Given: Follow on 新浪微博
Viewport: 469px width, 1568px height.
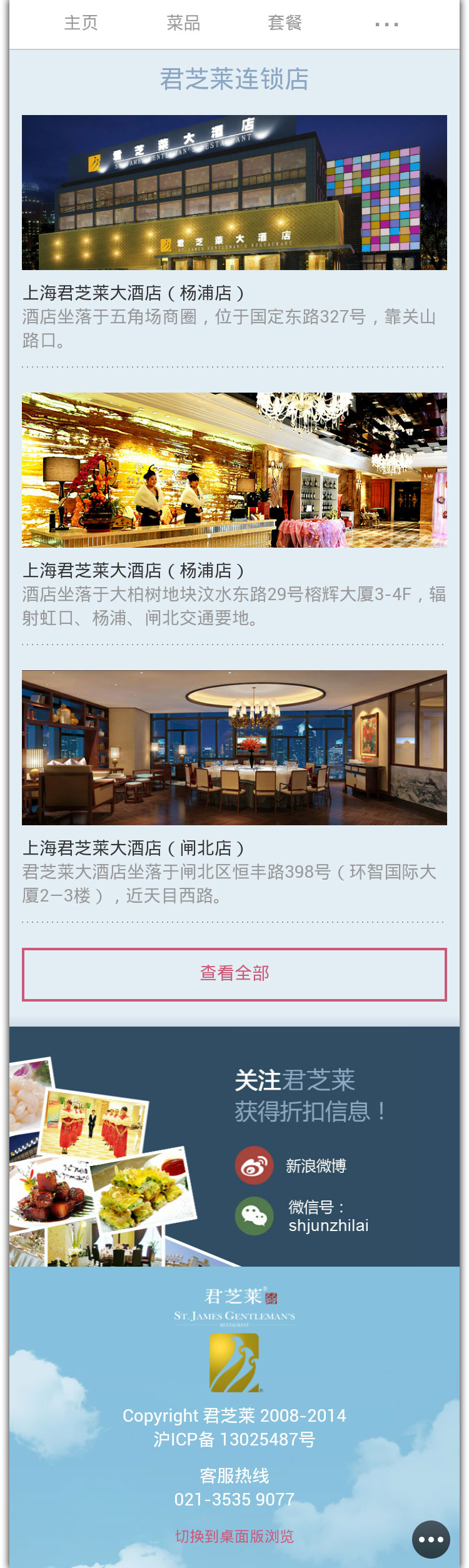Looking at the screenshot, I should click(291, 1165).
